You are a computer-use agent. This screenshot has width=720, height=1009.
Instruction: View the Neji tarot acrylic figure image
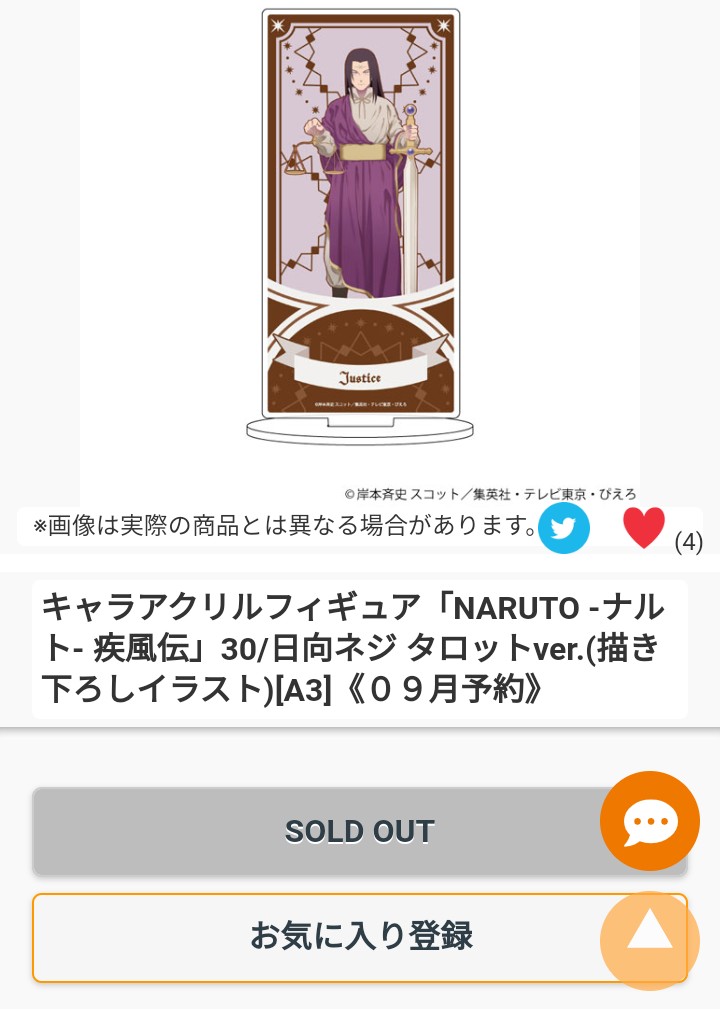pyautogui.click(x=360, y=225)
